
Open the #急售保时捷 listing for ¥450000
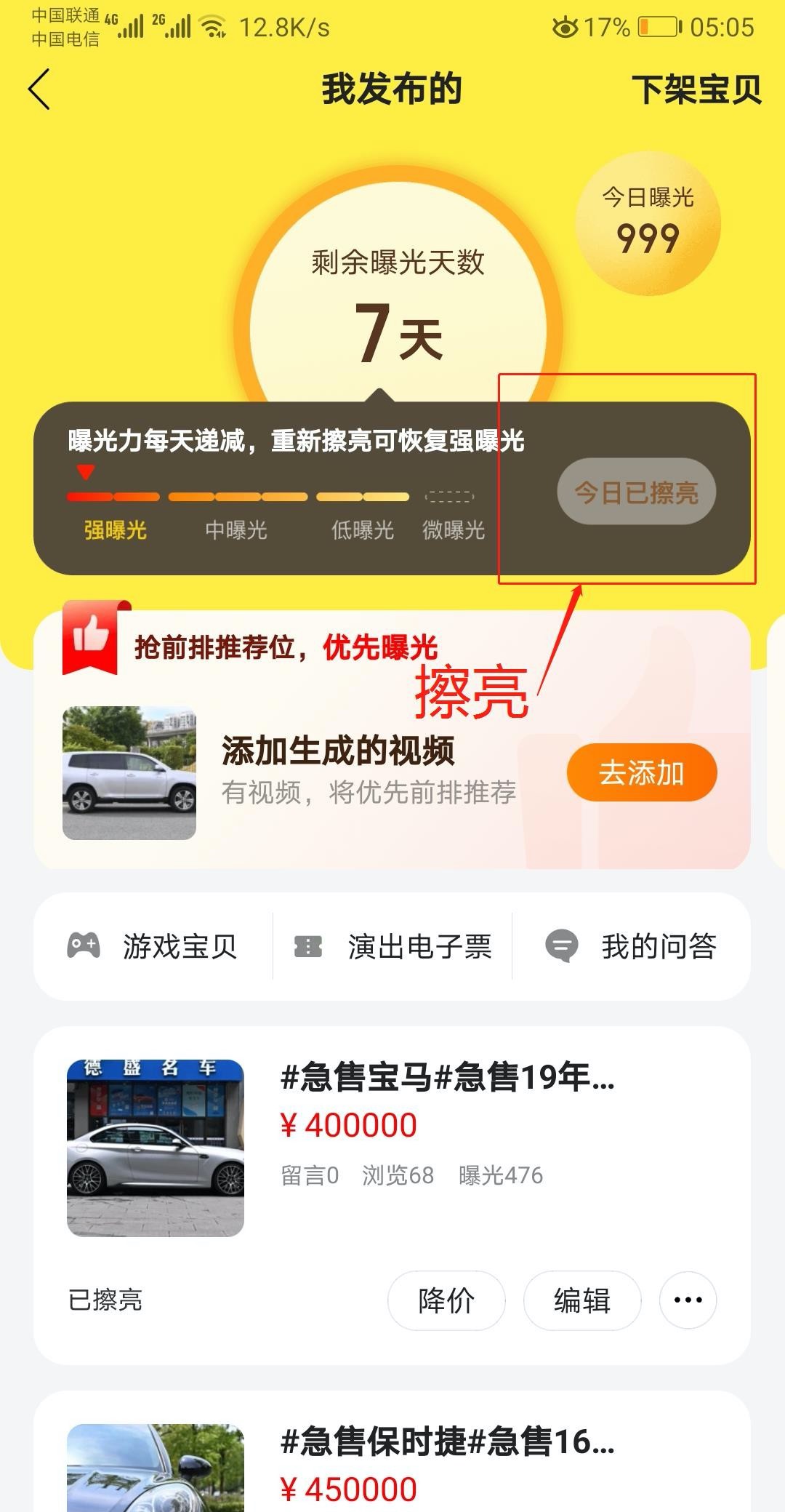pyautogui.click(x=447, y=1441)
